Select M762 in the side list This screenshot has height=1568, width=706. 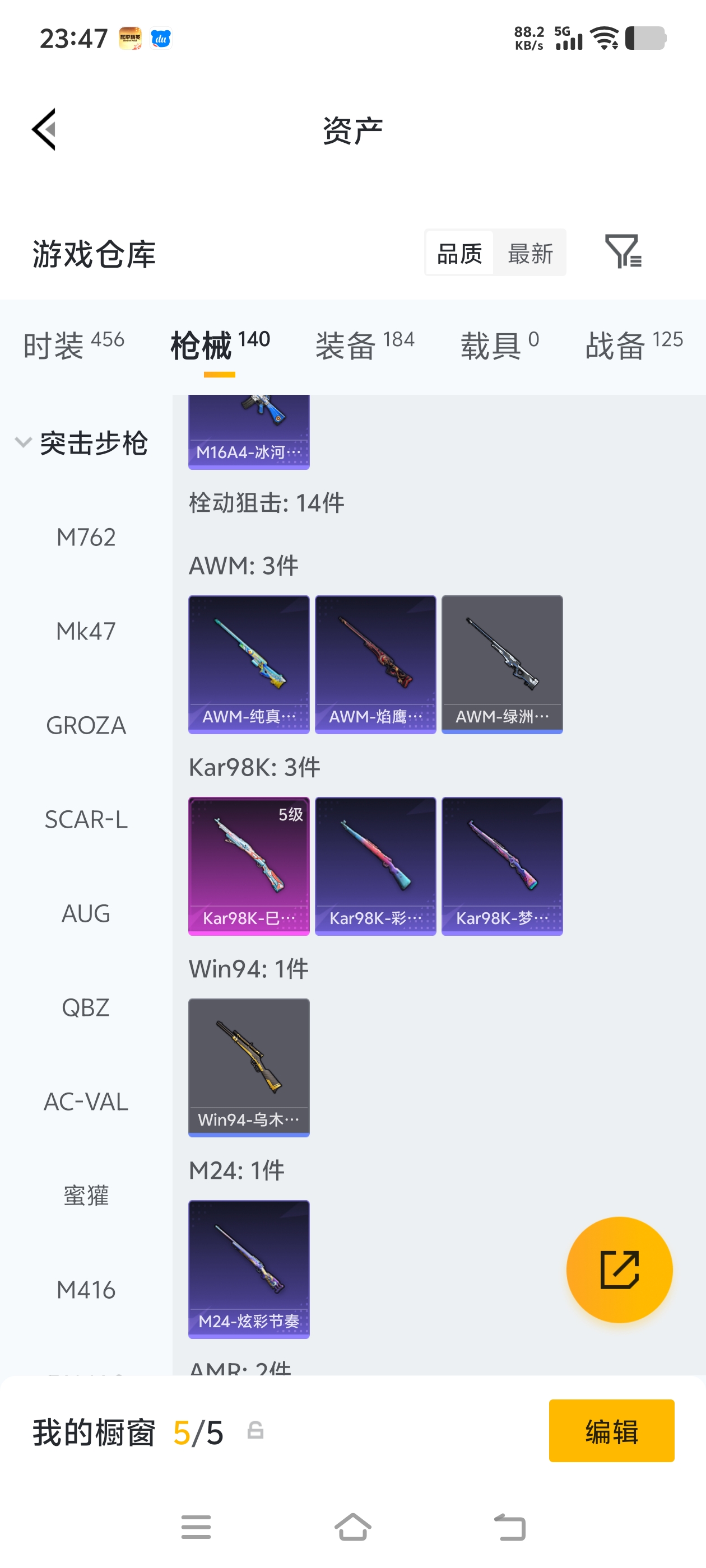pos(86,538)
